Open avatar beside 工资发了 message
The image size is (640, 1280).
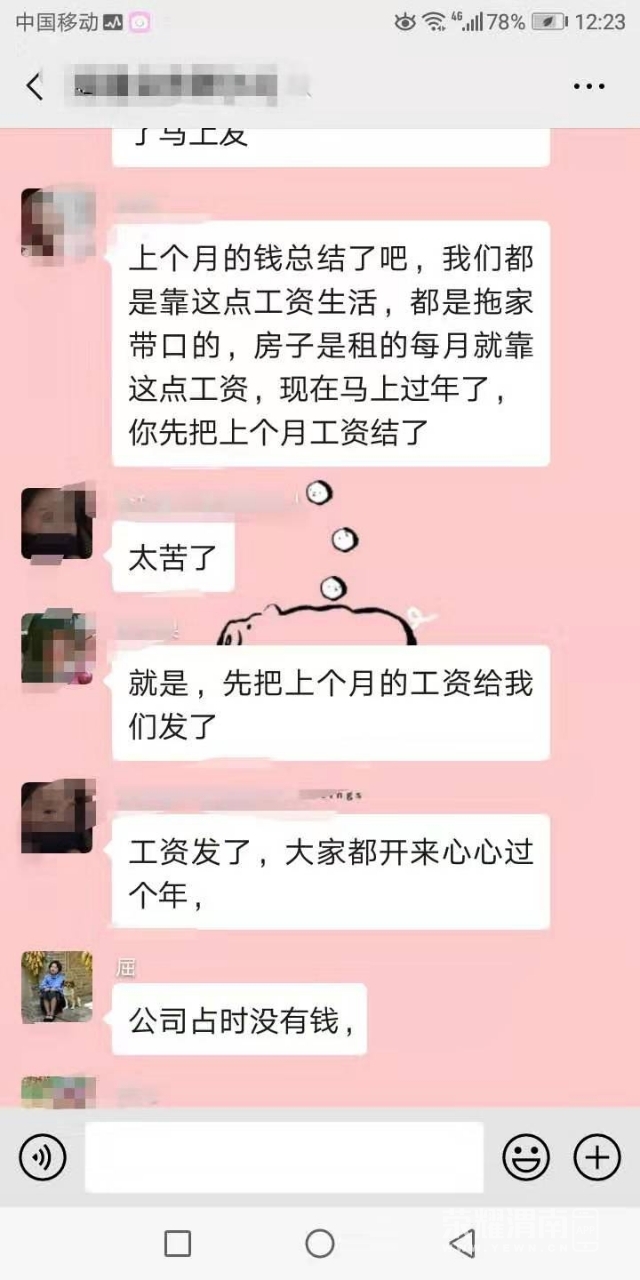[x=57, y=817]
